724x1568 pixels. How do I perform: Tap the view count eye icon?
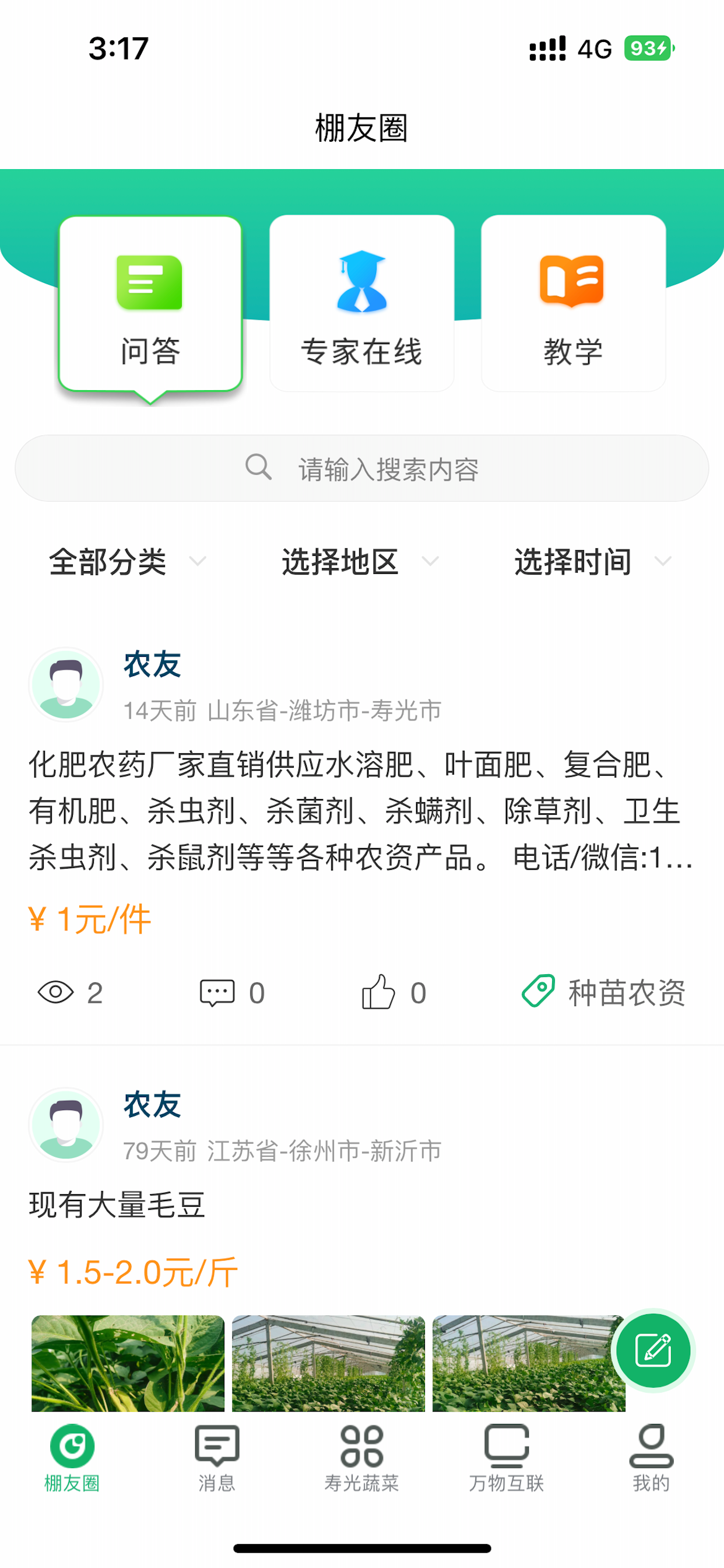tap(56, 991)
